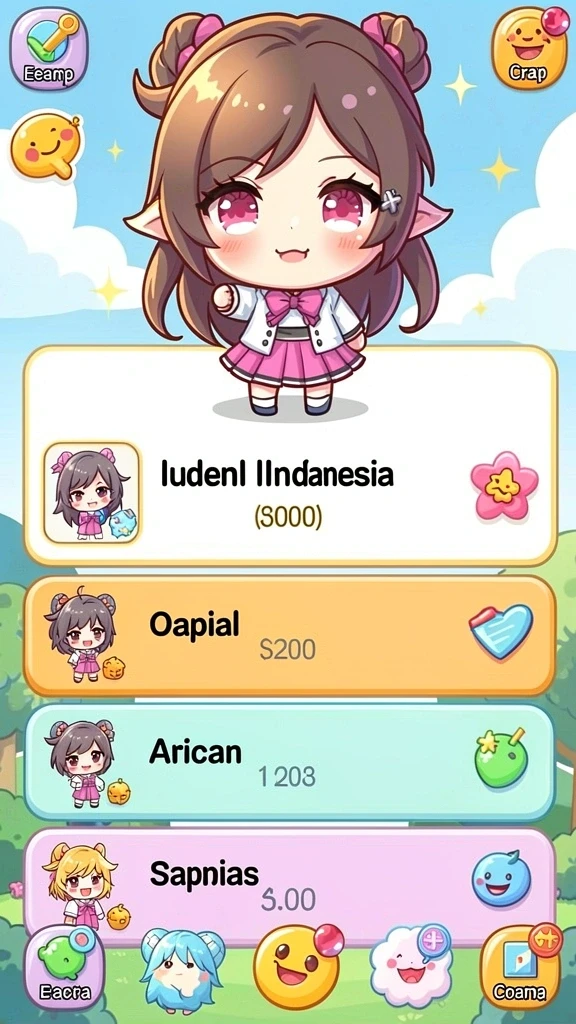
Task: Tap the winking emoji icon below Eeamp
Action: click(x=46, y=145)
